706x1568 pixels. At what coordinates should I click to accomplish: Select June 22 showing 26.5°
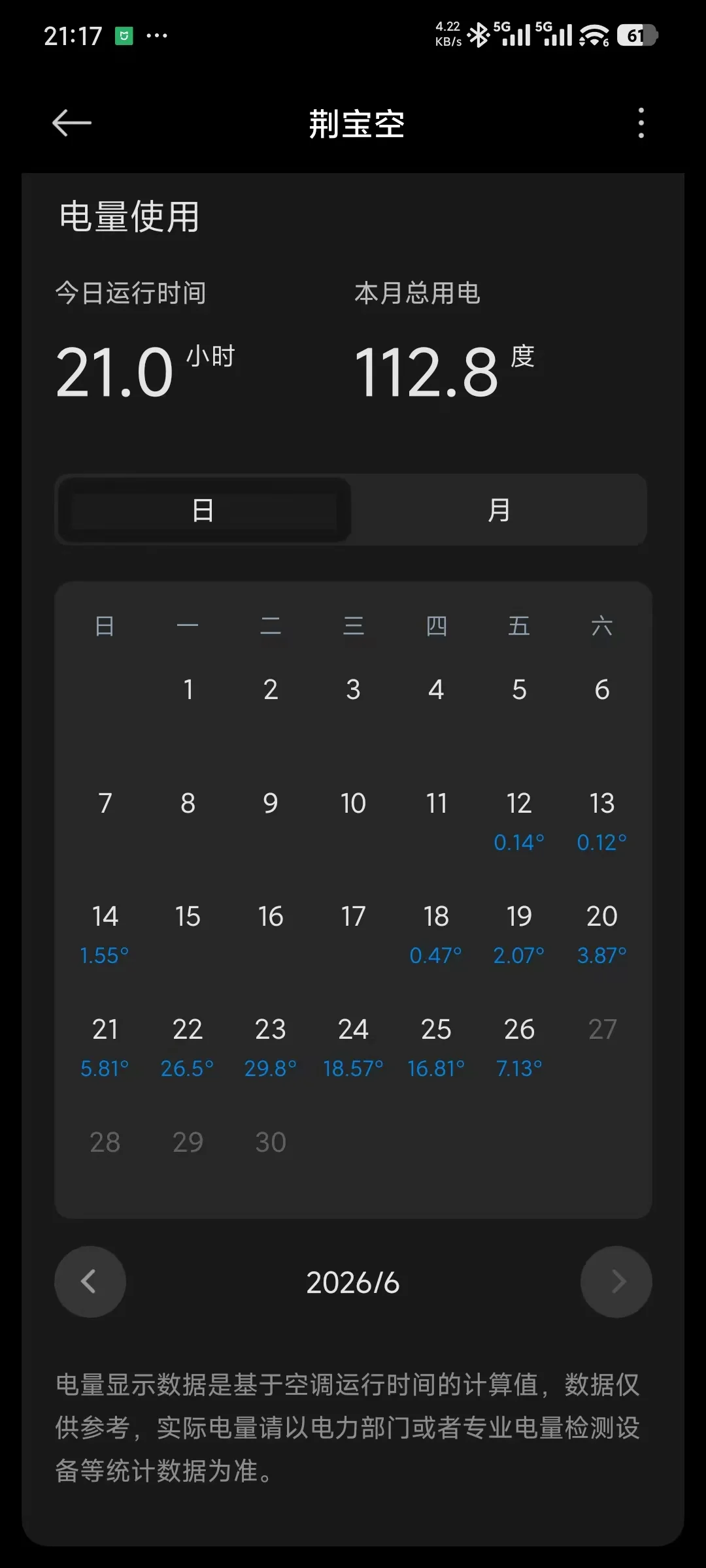point(188,1047)
